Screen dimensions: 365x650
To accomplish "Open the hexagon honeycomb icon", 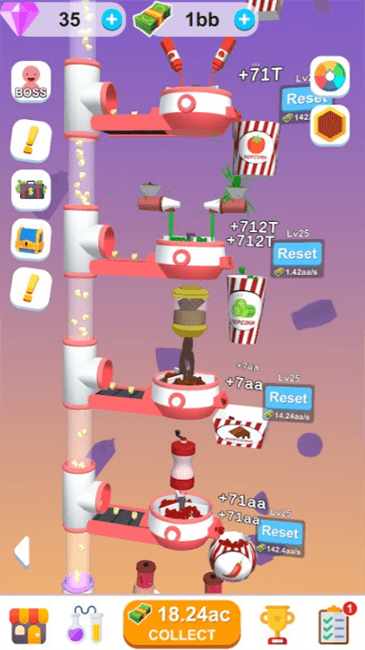I will [x=330, y=125].
